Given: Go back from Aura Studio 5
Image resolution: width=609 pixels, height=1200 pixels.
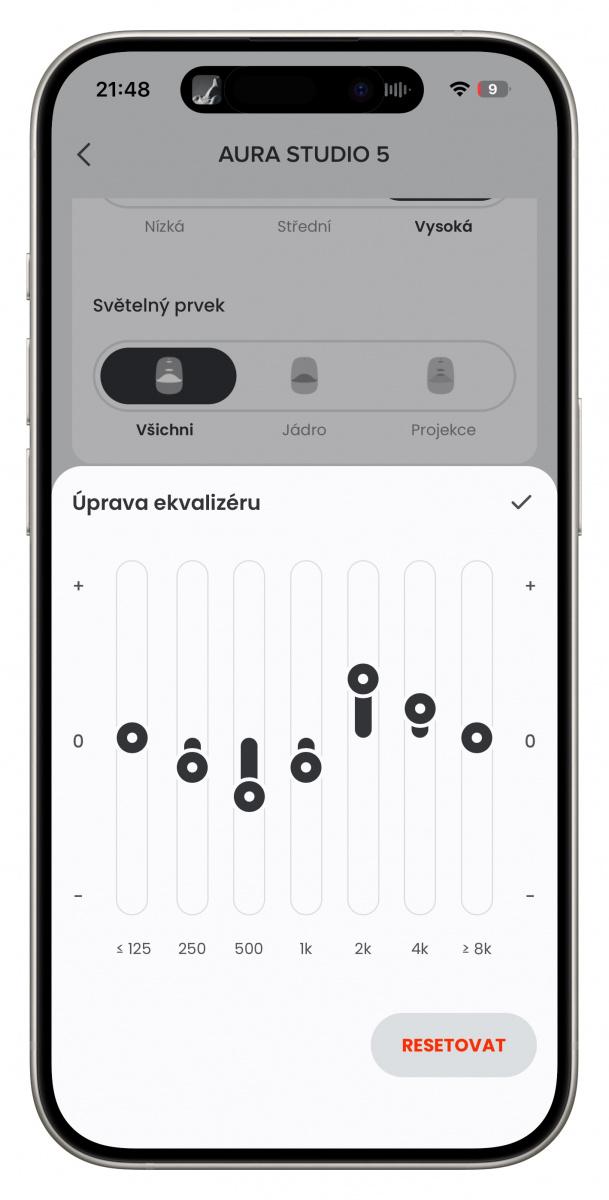Looking at the screenshot, I should (84, 154).
